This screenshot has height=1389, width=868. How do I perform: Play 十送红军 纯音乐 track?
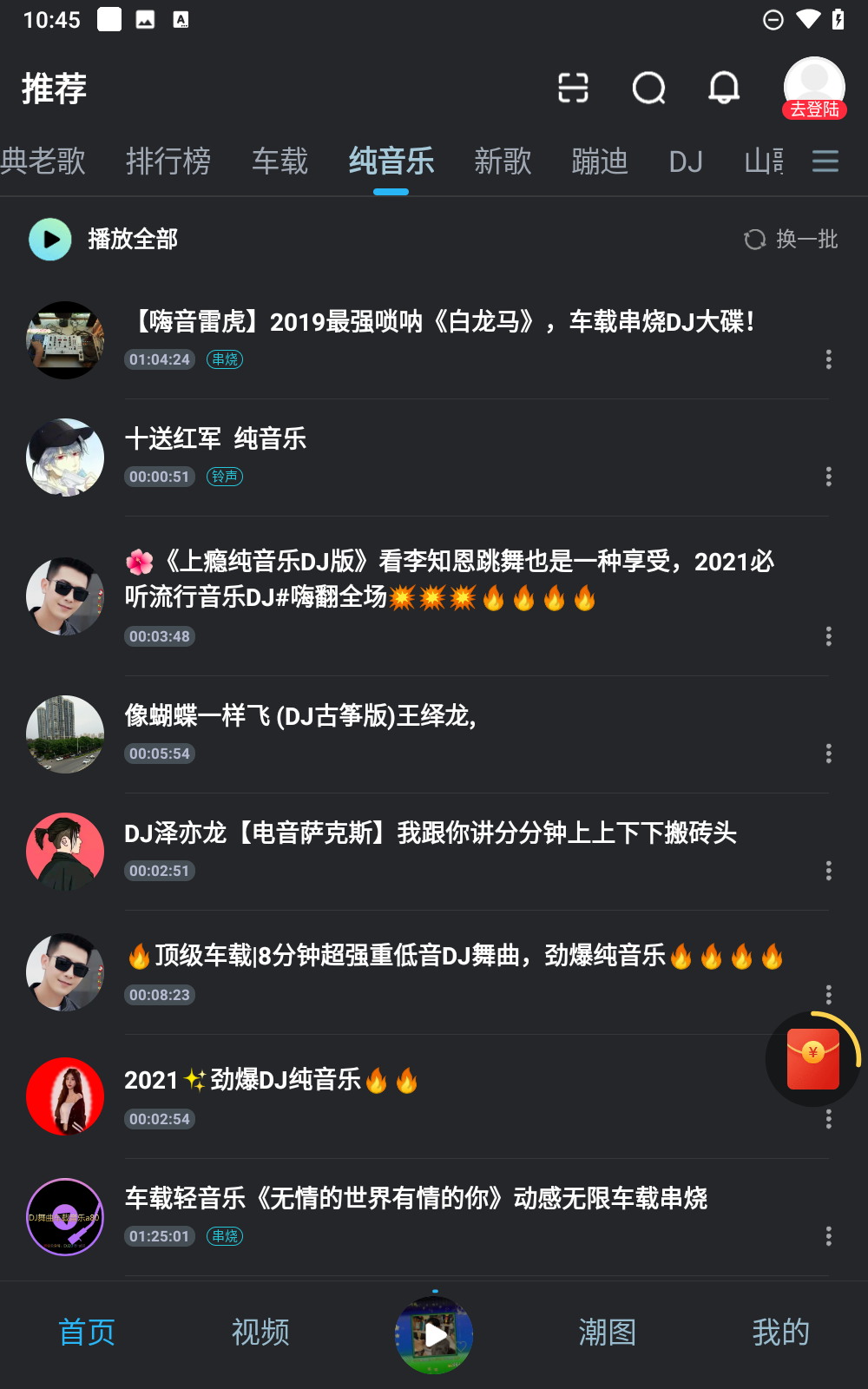(217, 439)
